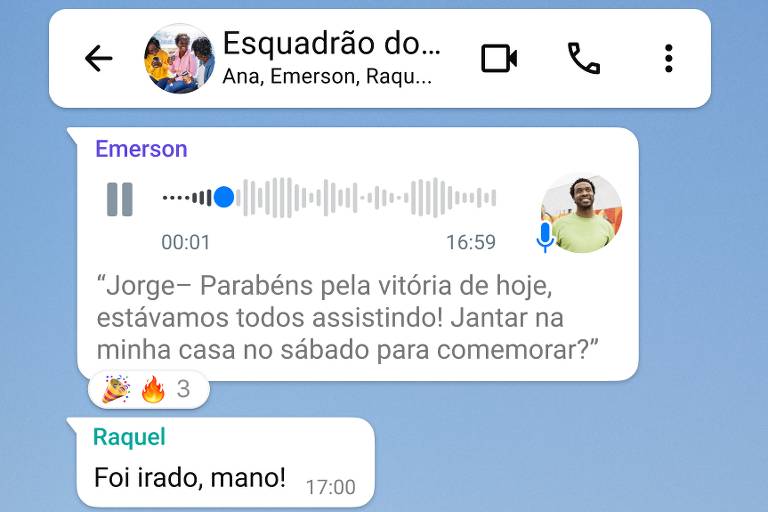Screen dimensions: 768x512
Task: Open Esquadrão group info header
Action: [330, 58]
